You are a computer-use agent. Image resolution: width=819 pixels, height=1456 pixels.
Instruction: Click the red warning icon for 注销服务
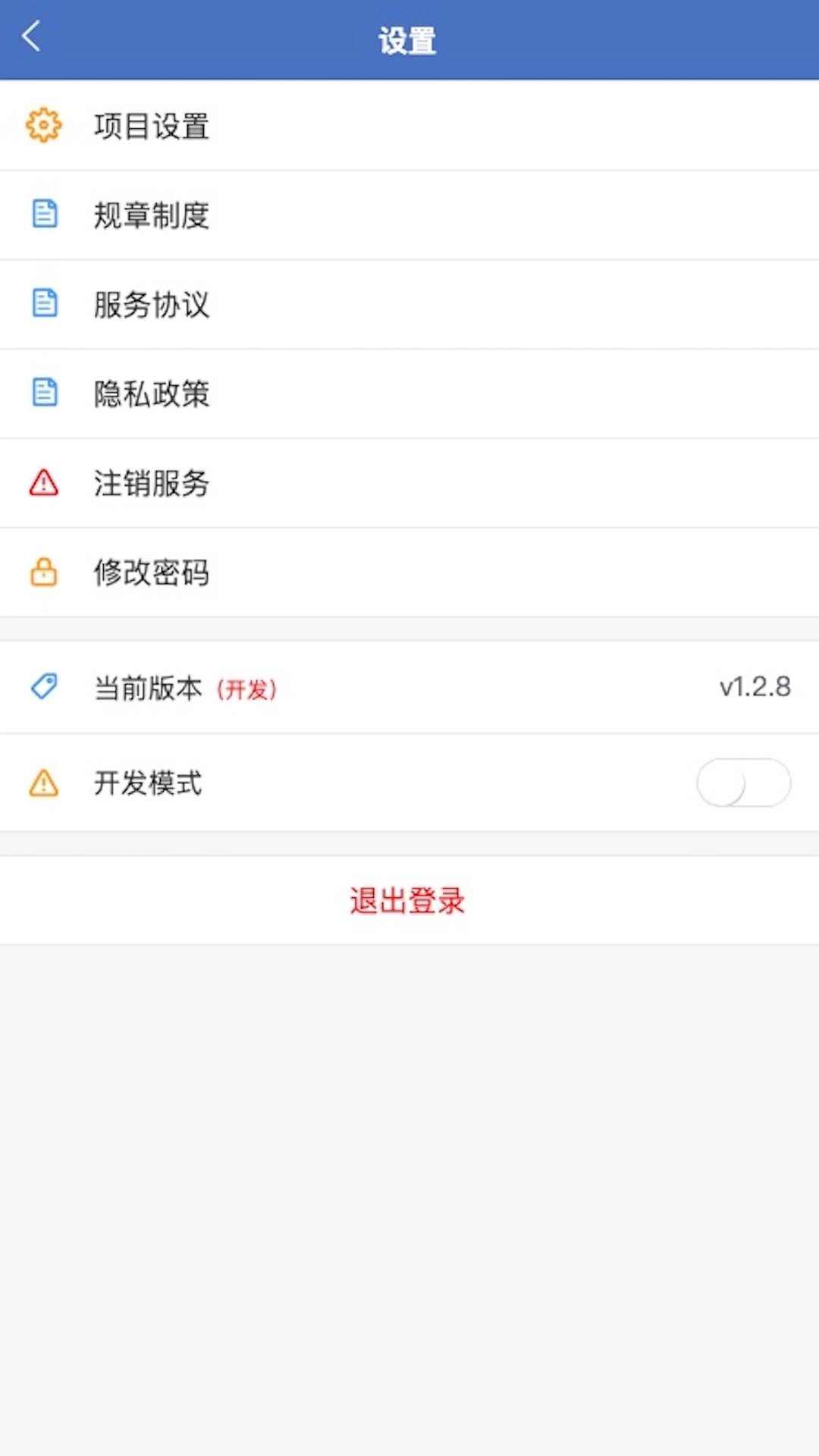point(43,483)
